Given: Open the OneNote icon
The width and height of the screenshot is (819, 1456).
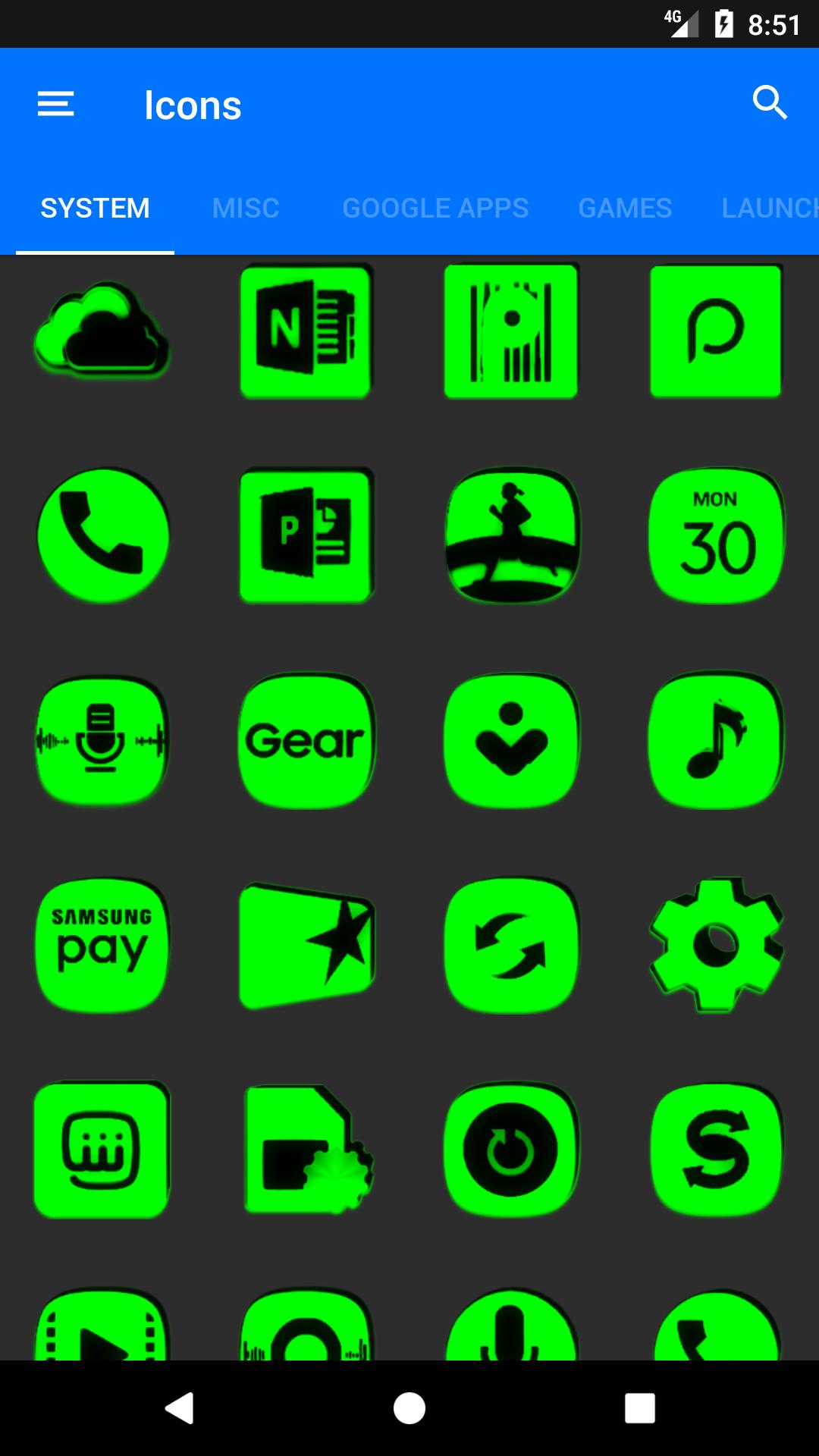Looking at the screenshot, I should pyautogui.click(x=307, y=331).
